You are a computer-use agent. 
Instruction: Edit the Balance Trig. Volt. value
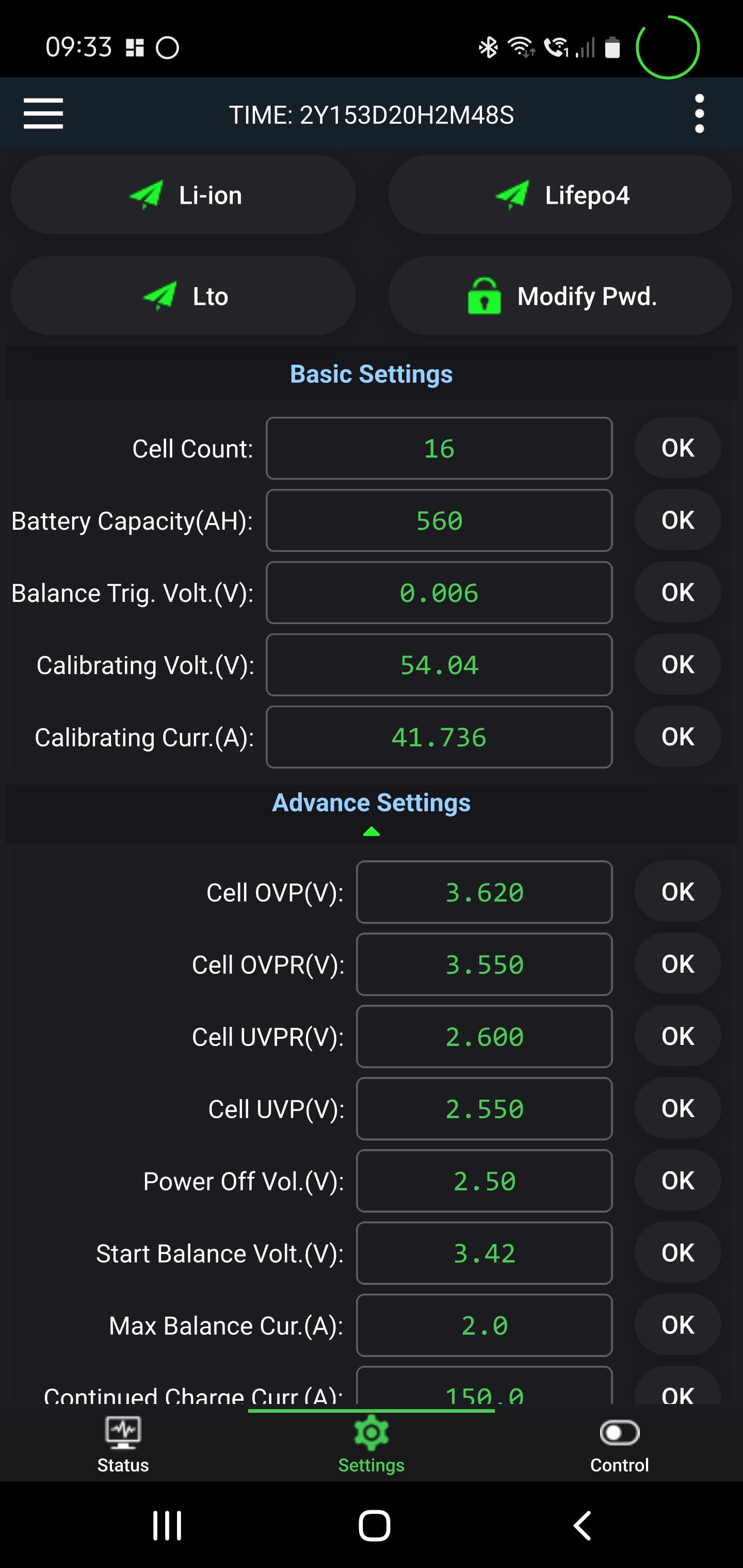point(439,593)
